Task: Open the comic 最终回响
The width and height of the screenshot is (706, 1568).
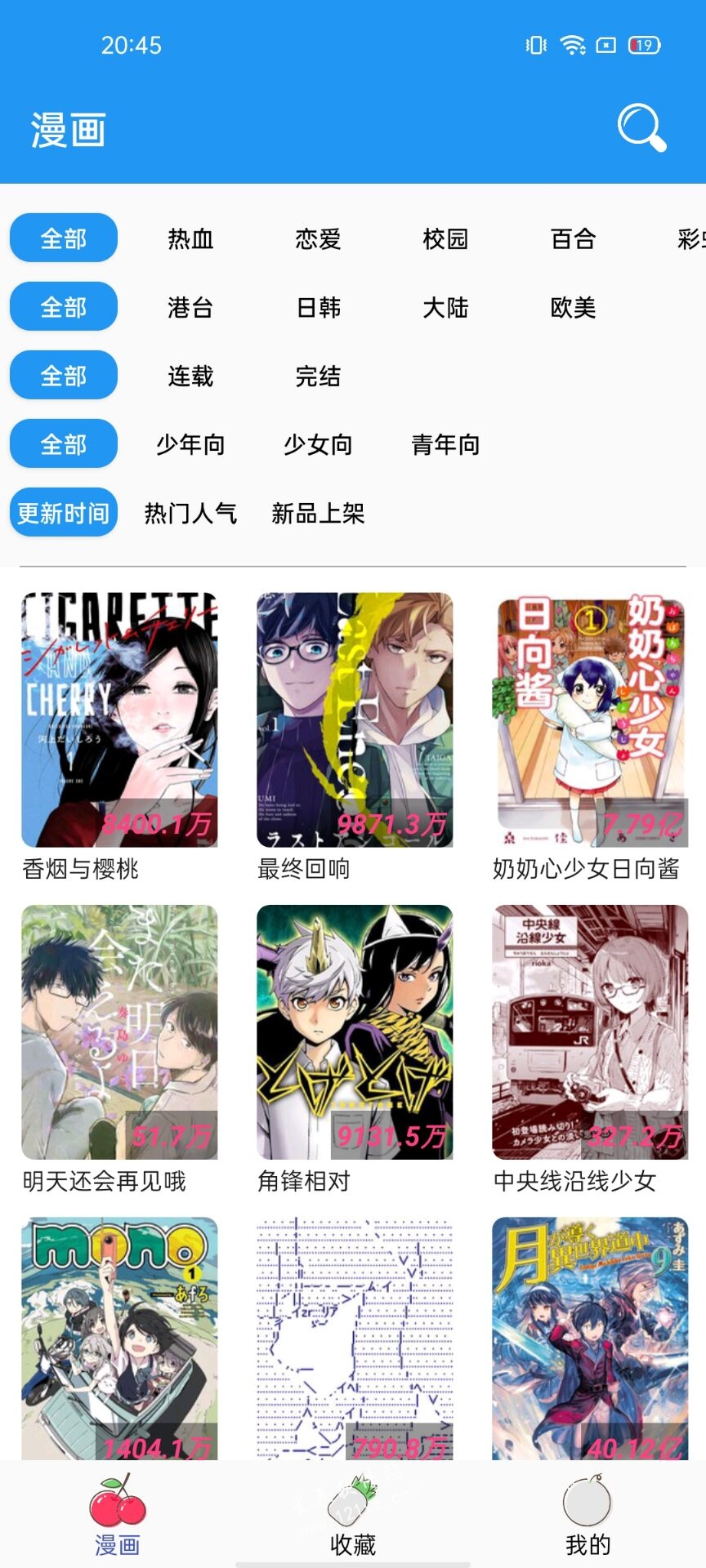Action: pos(355,720)
